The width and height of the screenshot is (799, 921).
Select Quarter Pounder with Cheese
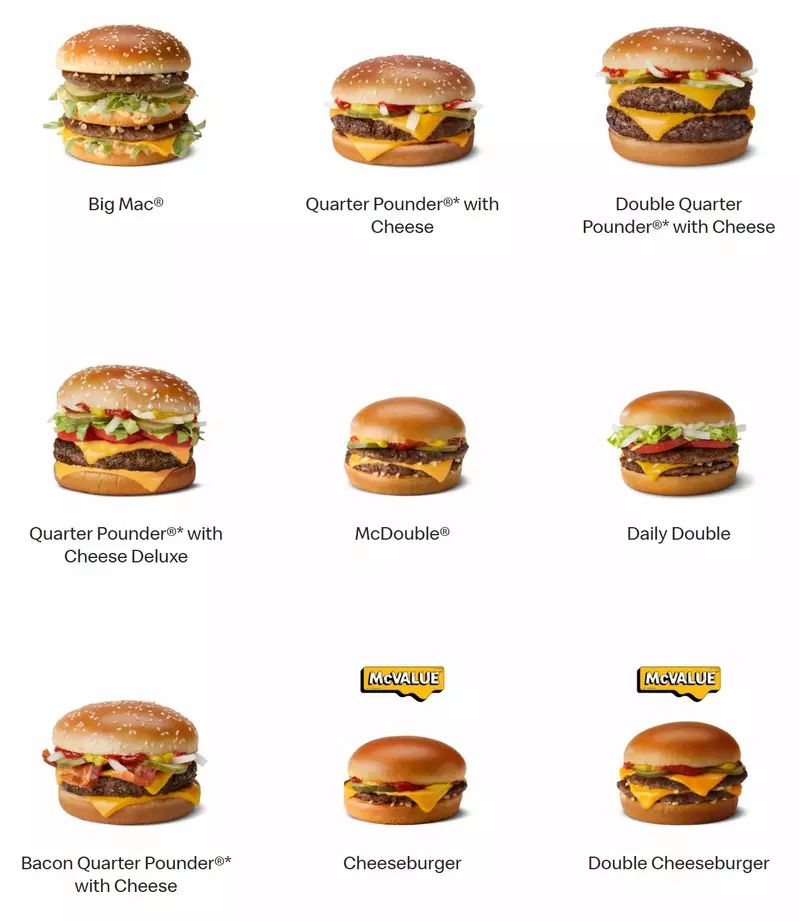pyautogui.click(x=402, y=109)
